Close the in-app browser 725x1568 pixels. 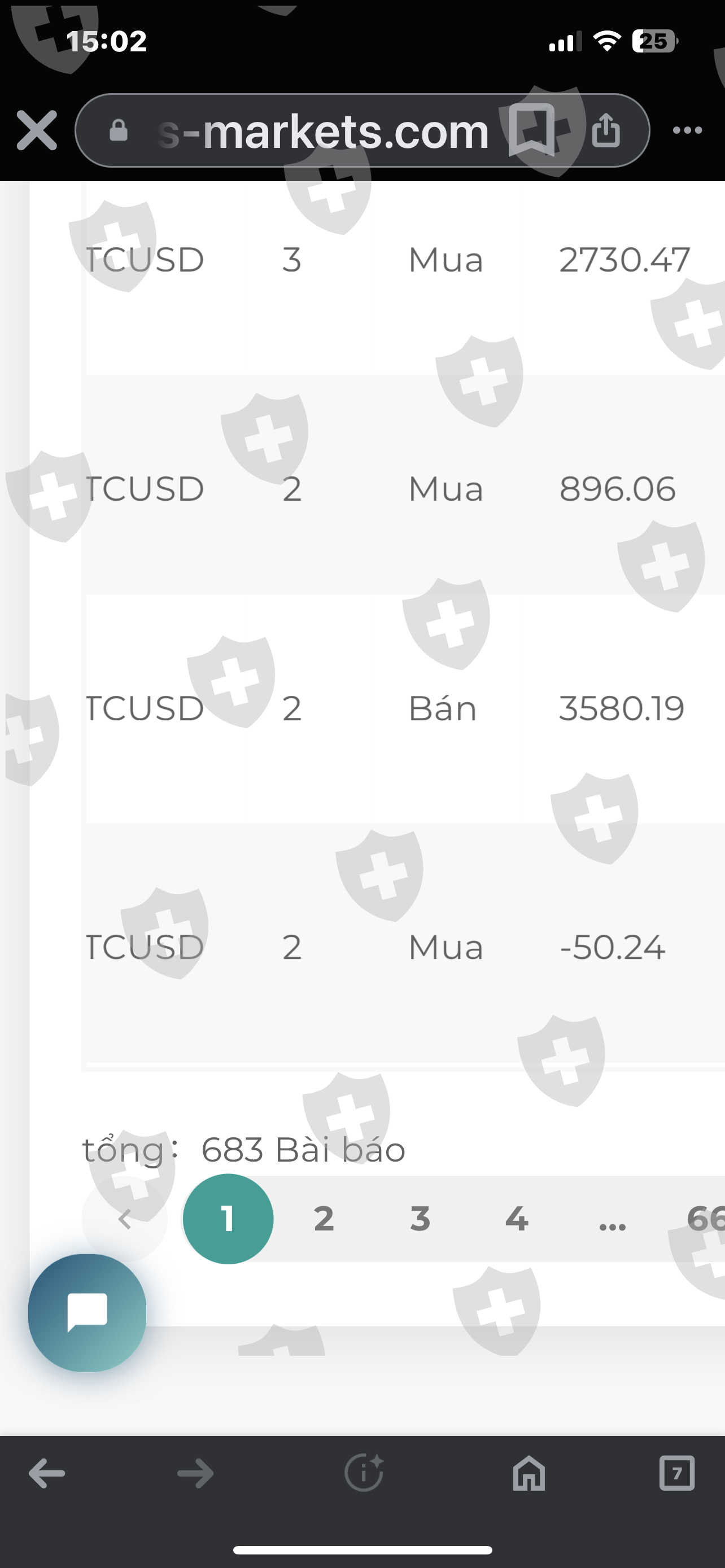click(x=37, y=130)
